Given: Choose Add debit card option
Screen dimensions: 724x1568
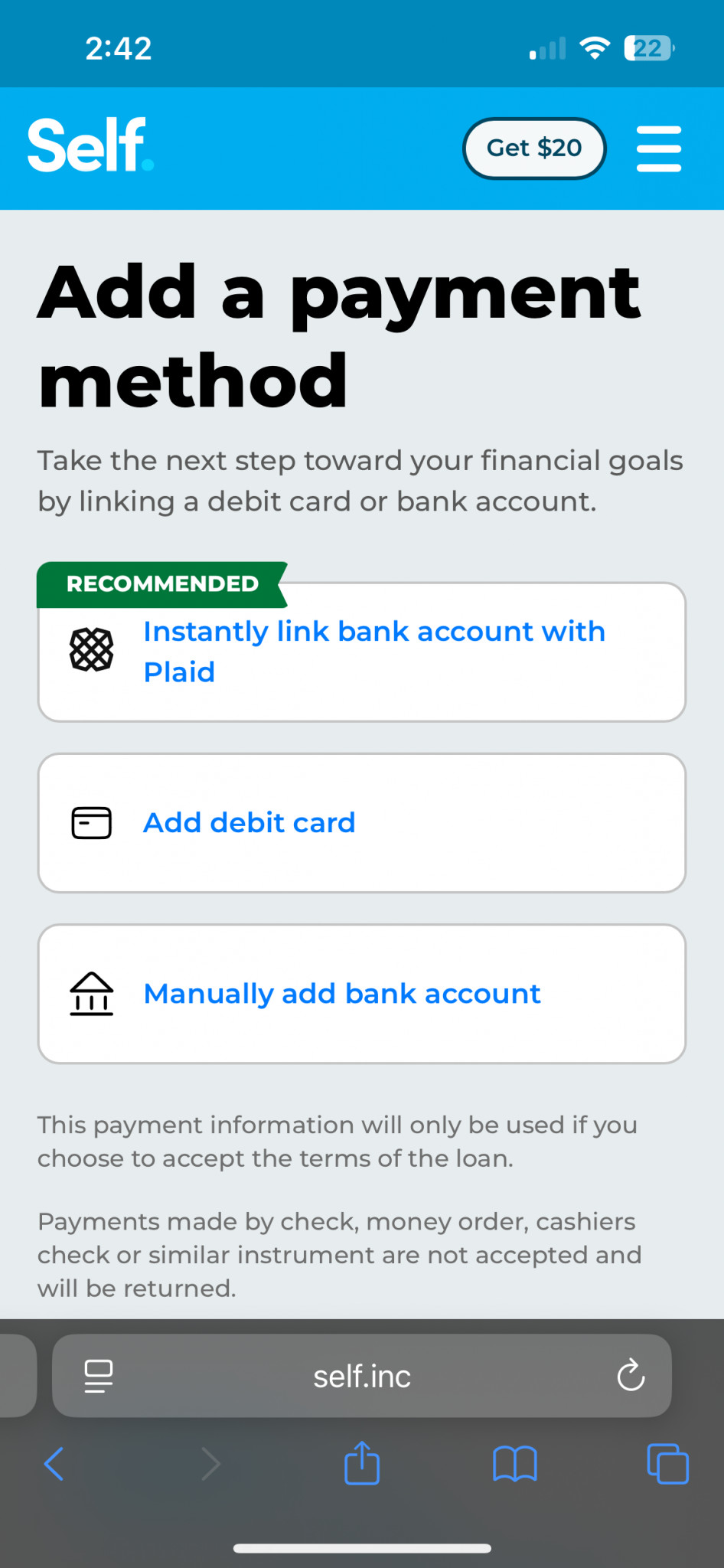Looking at the screenshot, I should pos(362,823).
